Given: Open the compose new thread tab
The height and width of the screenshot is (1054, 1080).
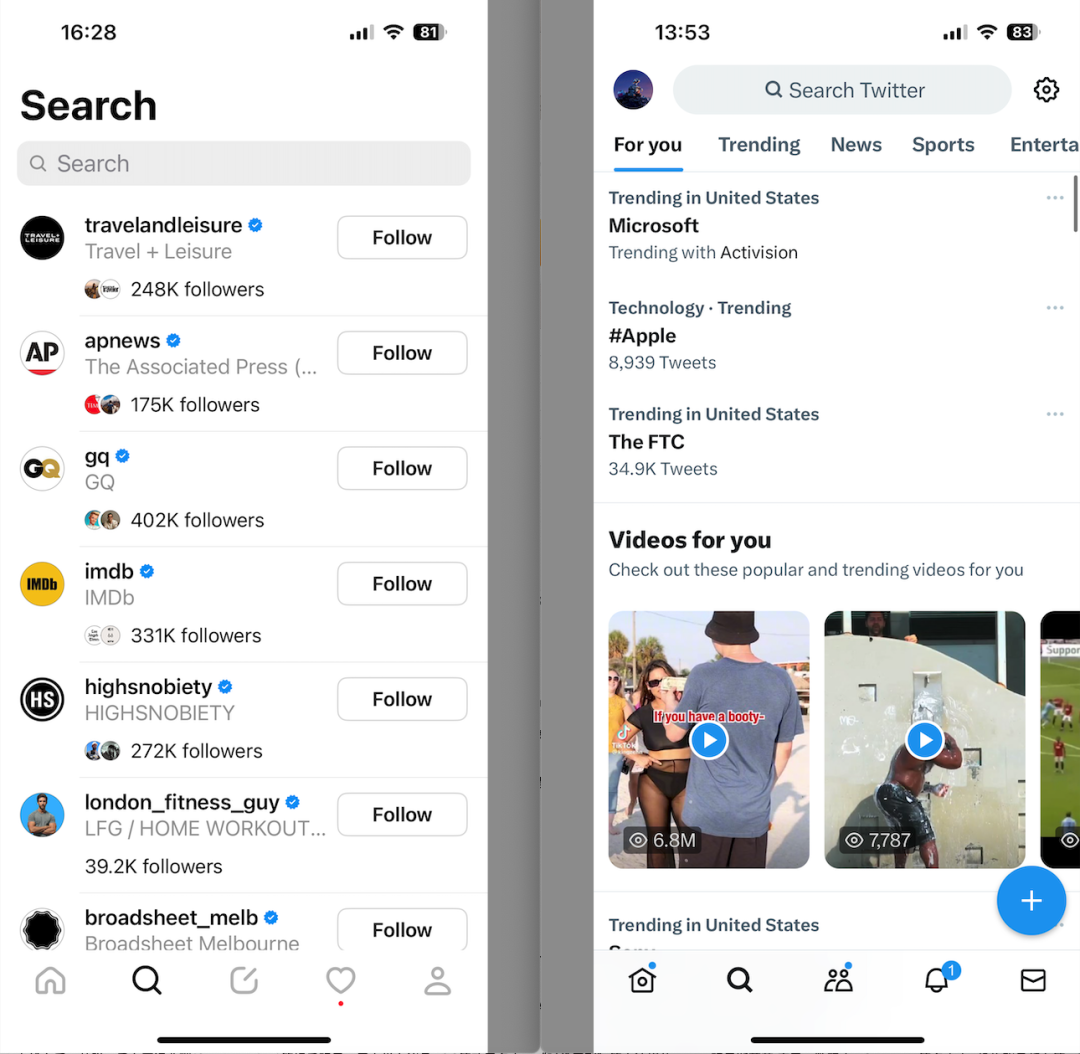Looking at the screenshot, I should click(244, 981).
